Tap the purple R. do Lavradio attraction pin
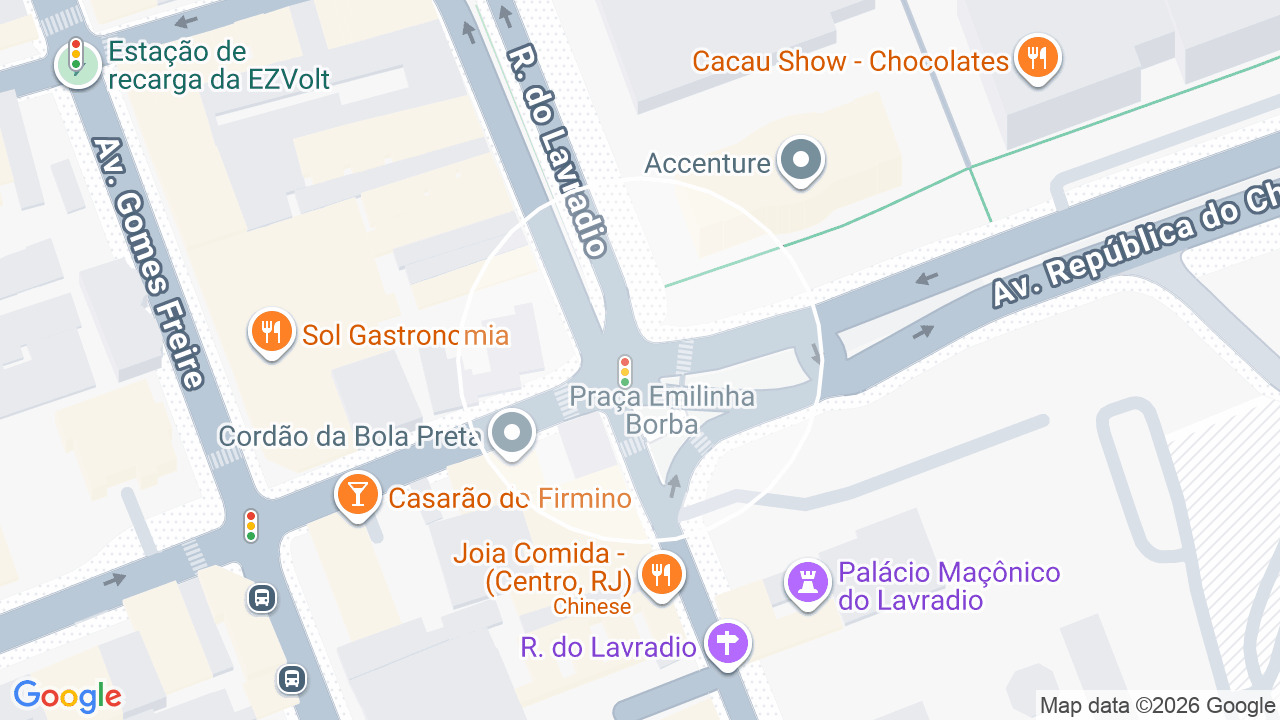 (727, 643)
